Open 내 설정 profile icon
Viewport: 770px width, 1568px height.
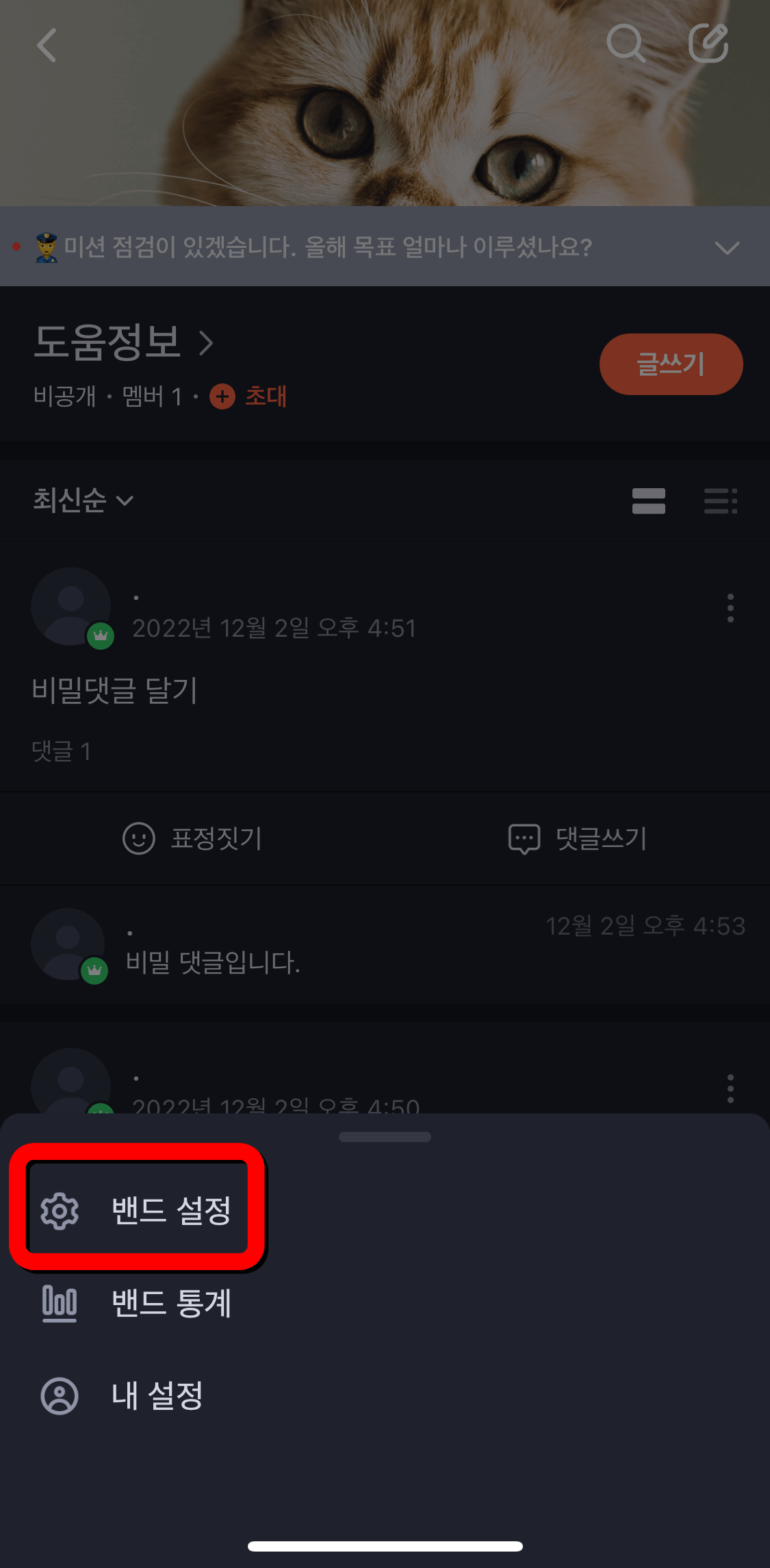(x=59, y=1395)
